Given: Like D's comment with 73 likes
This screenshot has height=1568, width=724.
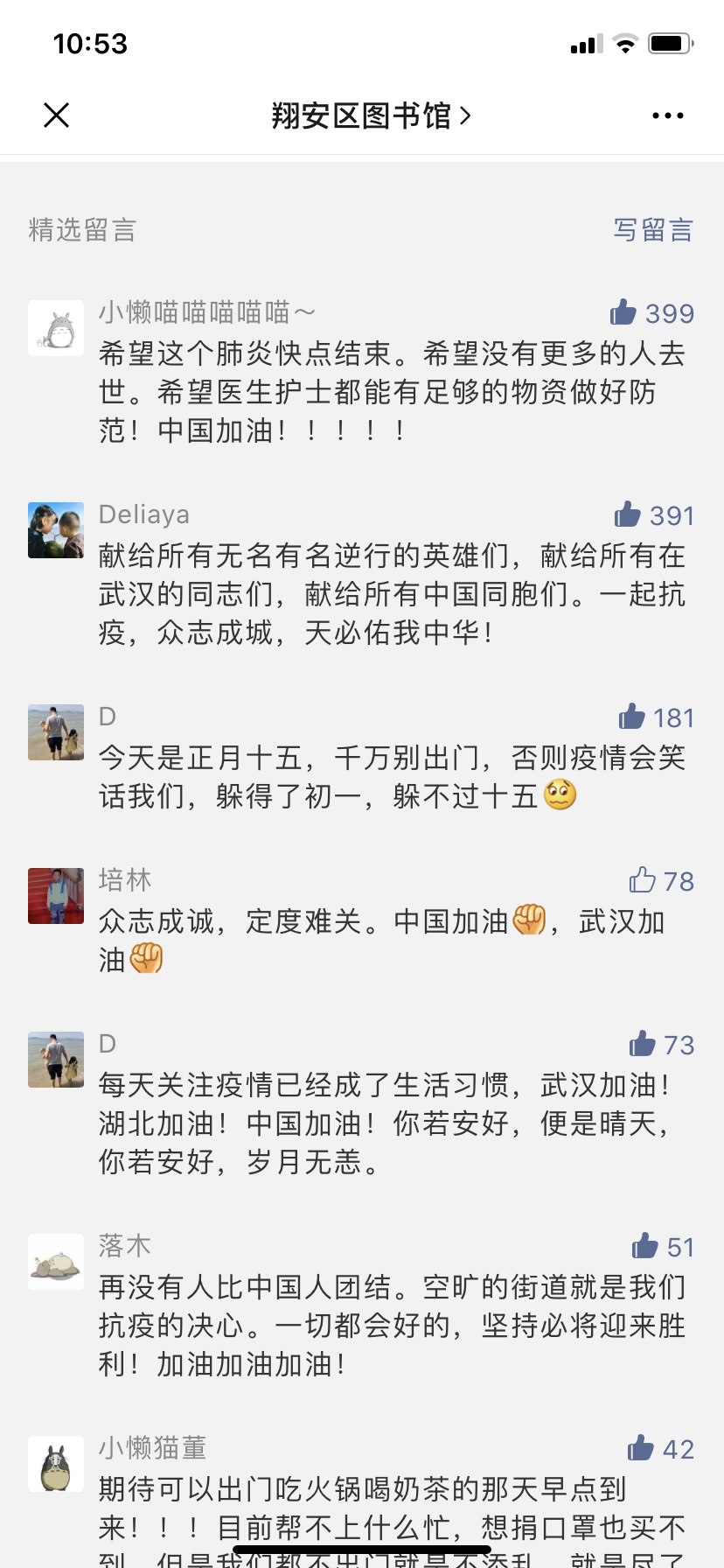Looking at the screenshot, I should click(643, 1044).
